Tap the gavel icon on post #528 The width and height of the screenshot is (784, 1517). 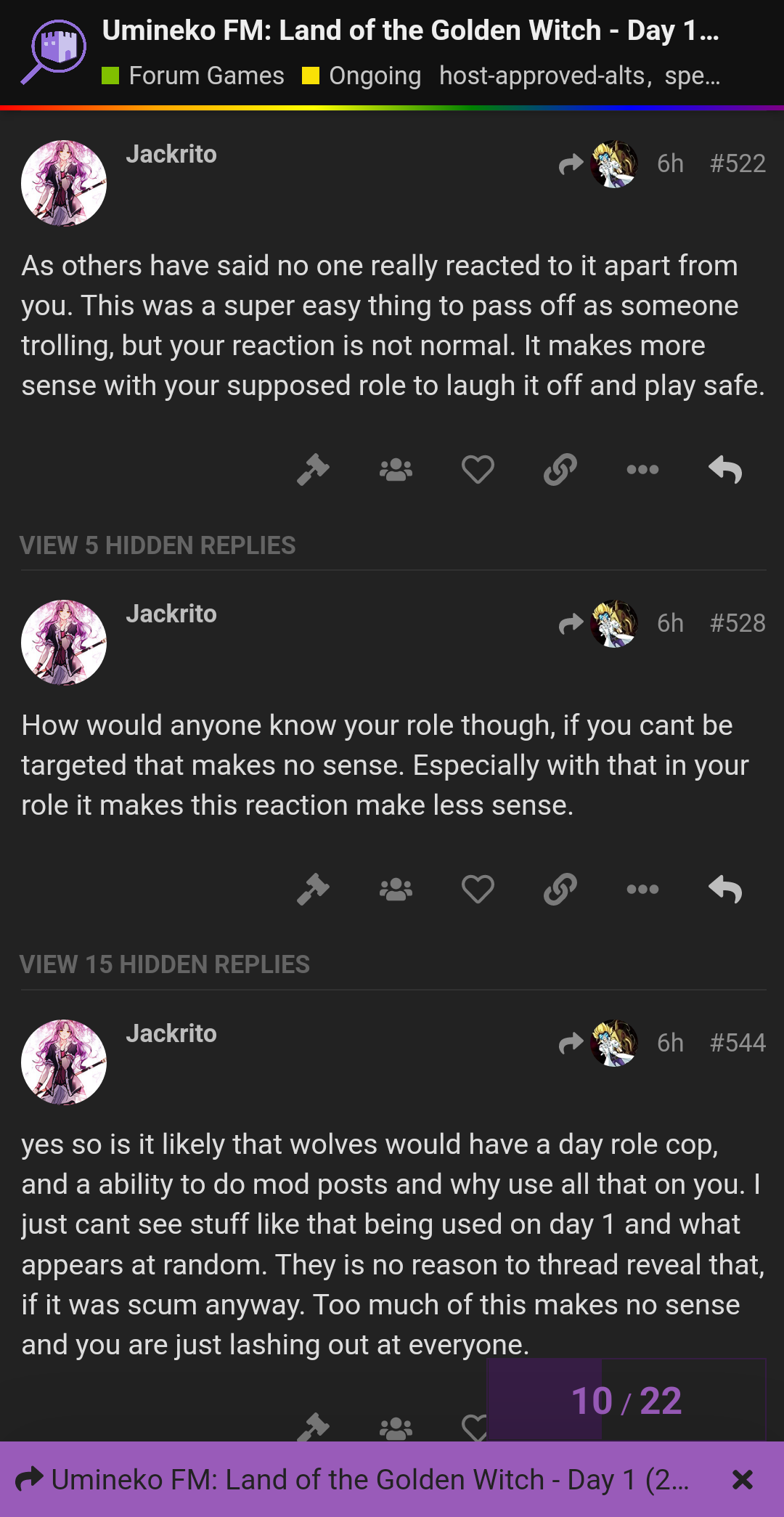[314, 889]
